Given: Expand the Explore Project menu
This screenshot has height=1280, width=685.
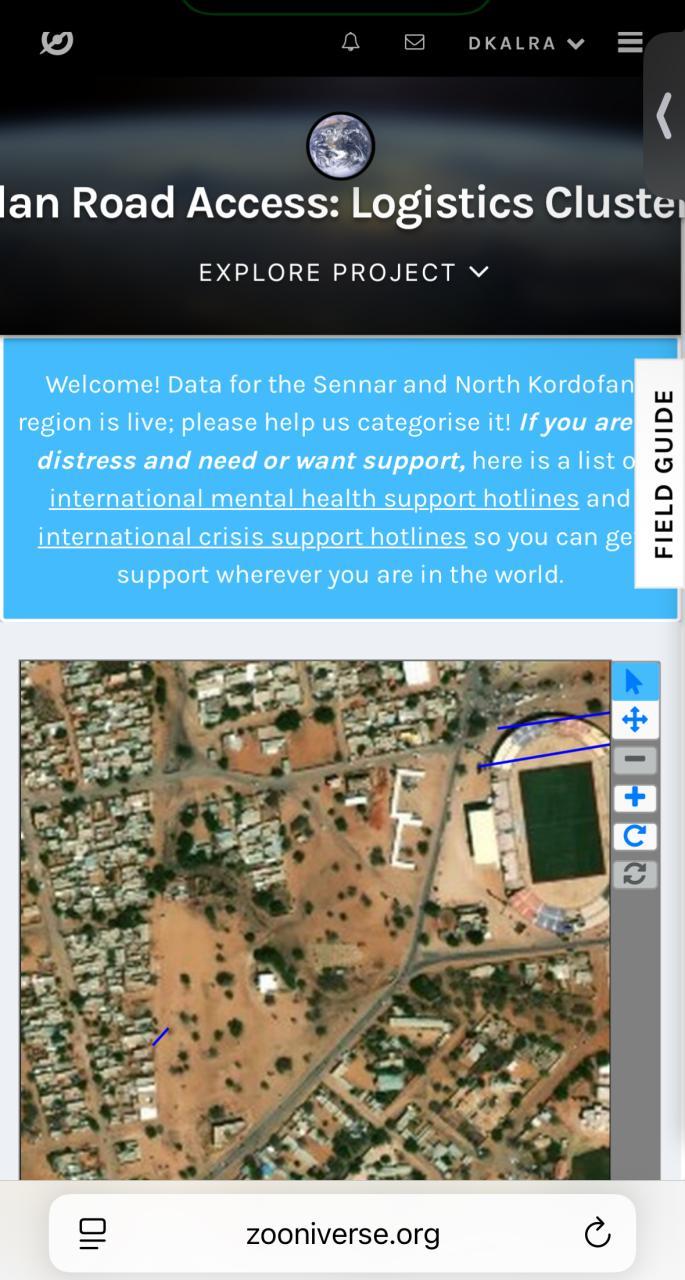Looking at the screenshot, I should click(x=343, y=272).
